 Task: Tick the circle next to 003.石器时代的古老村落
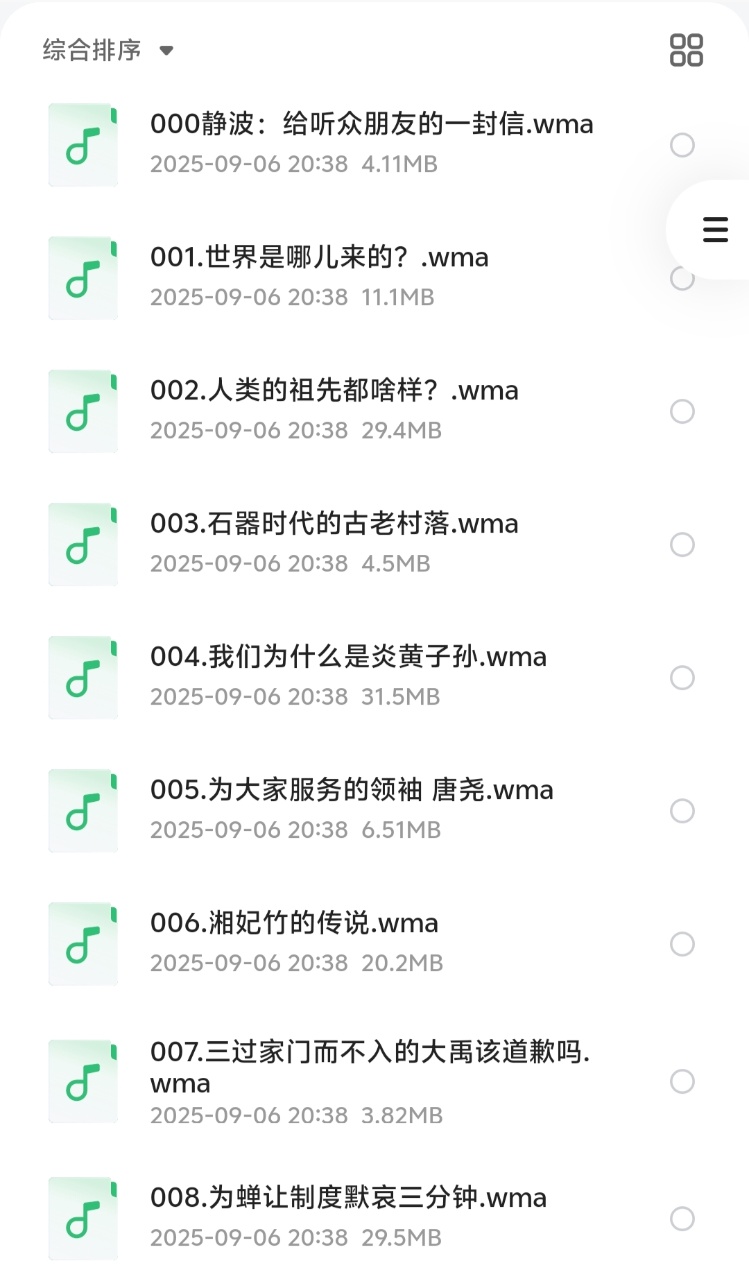[682, 545]
